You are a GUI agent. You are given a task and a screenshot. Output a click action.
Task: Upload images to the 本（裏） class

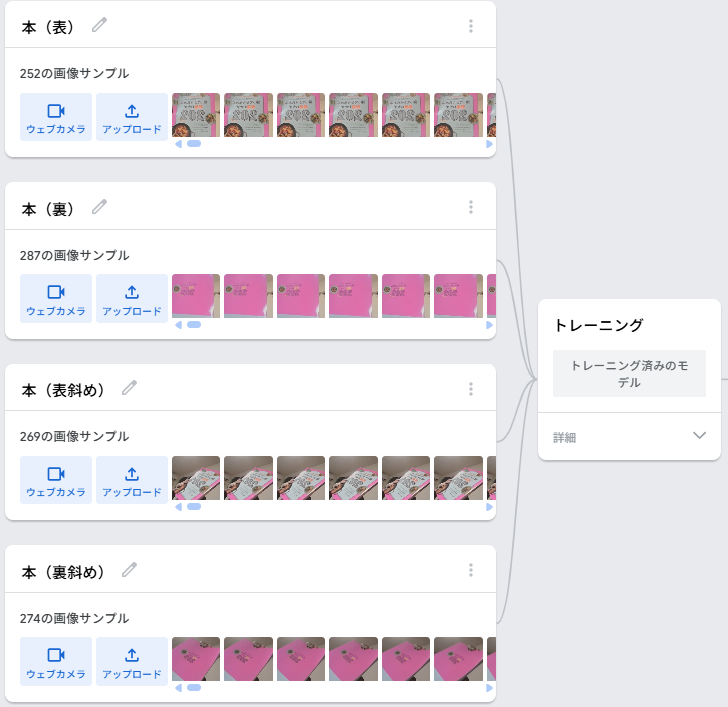coord(132,298)
